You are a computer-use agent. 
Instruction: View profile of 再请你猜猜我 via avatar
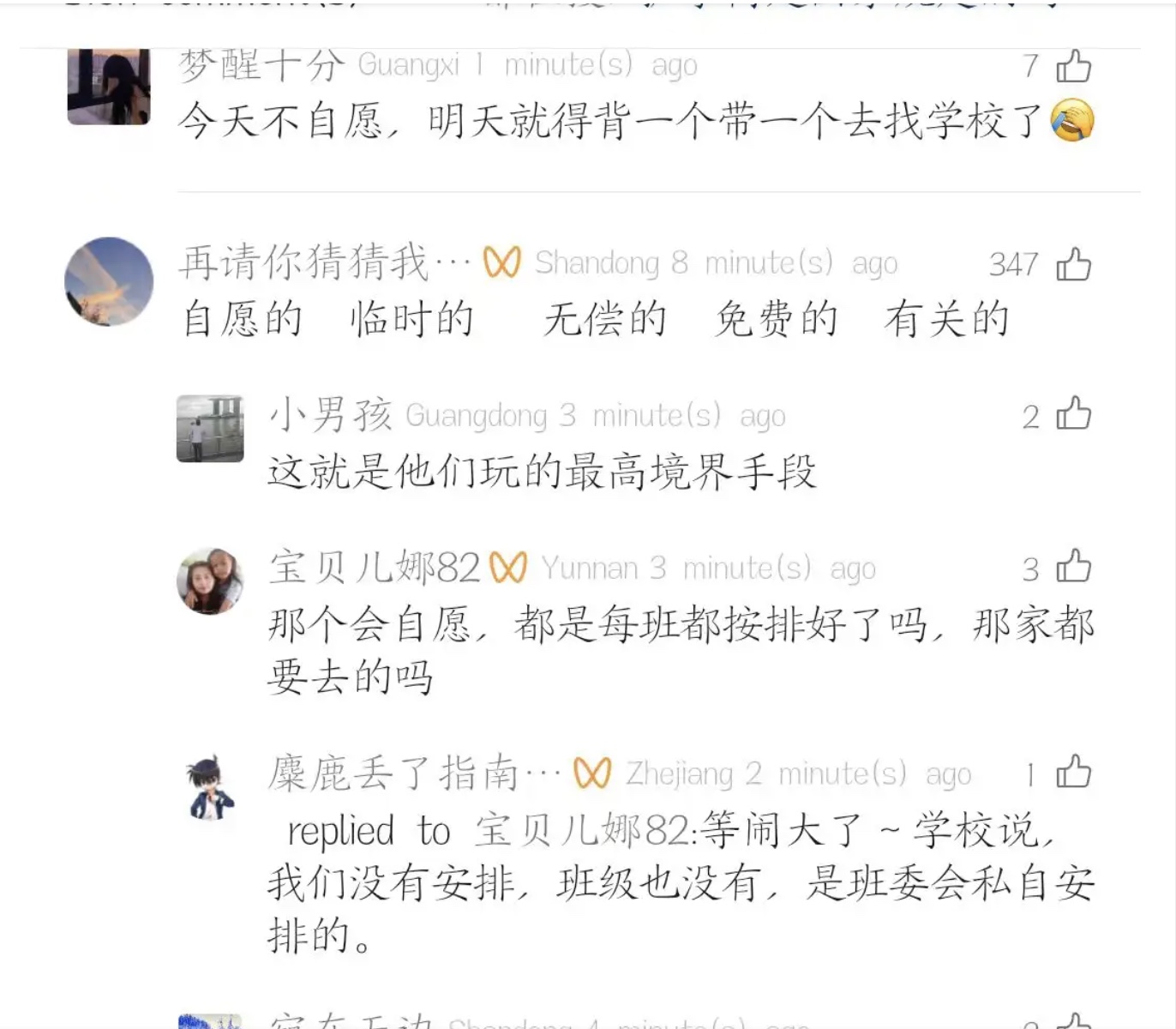coord(109,281)
